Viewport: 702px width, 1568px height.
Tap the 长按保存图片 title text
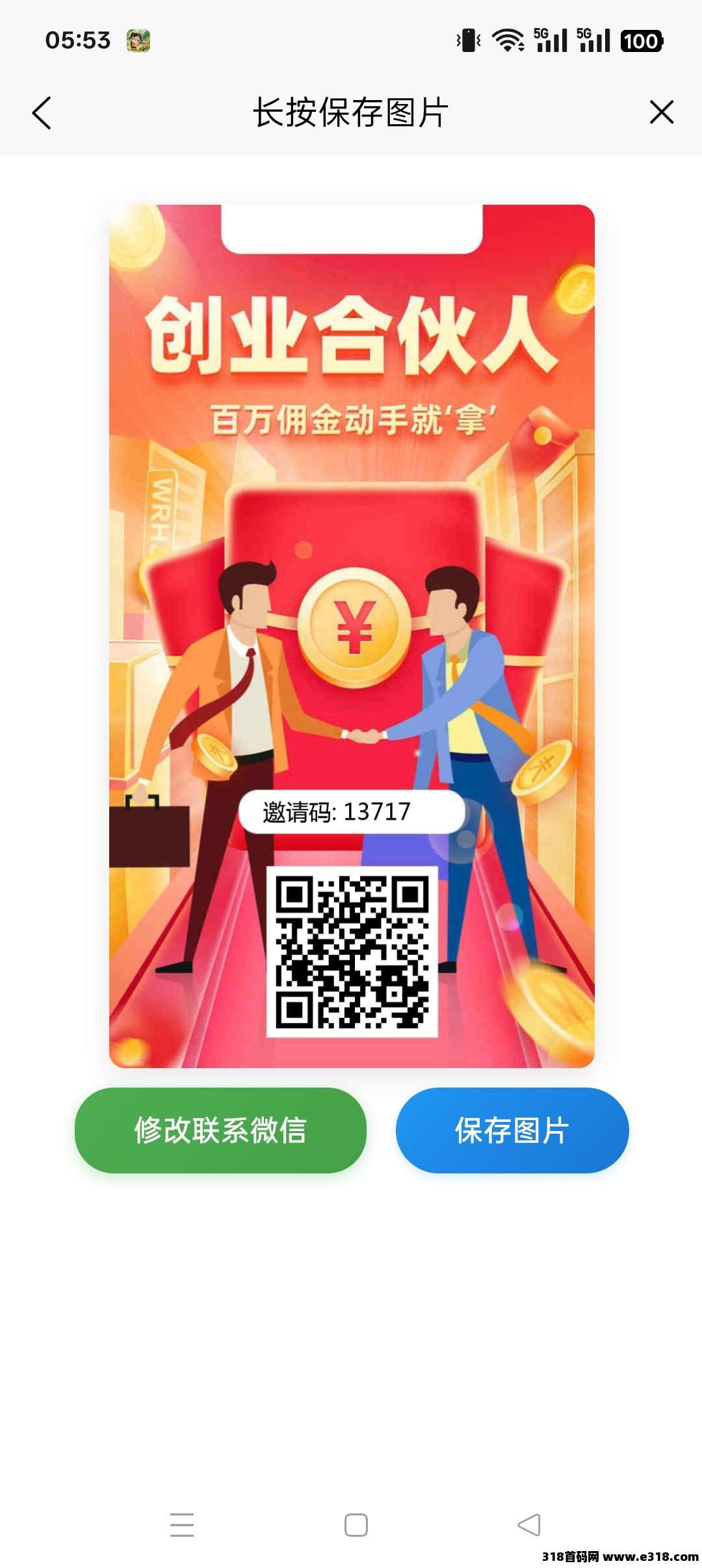351,112
